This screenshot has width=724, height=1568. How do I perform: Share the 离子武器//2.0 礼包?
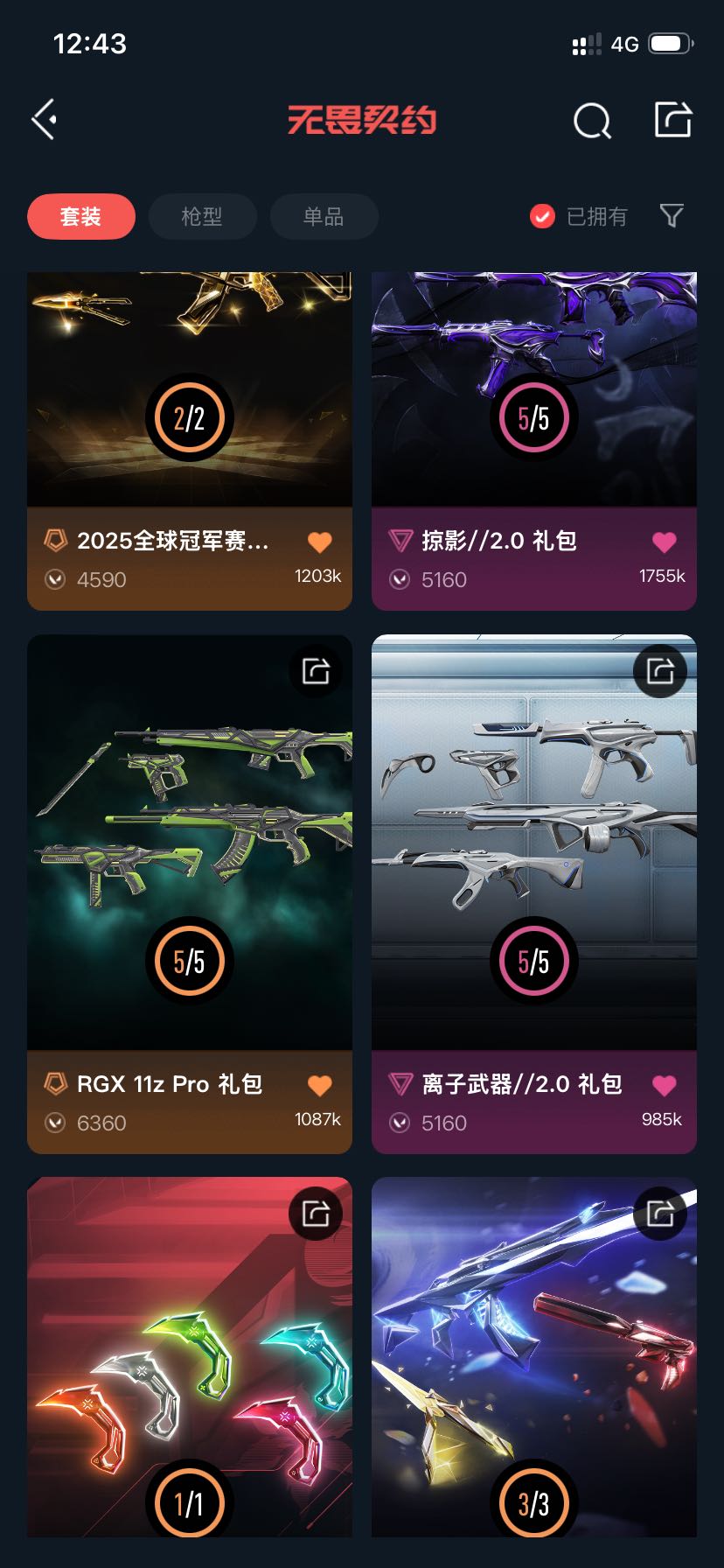(660, 671)
